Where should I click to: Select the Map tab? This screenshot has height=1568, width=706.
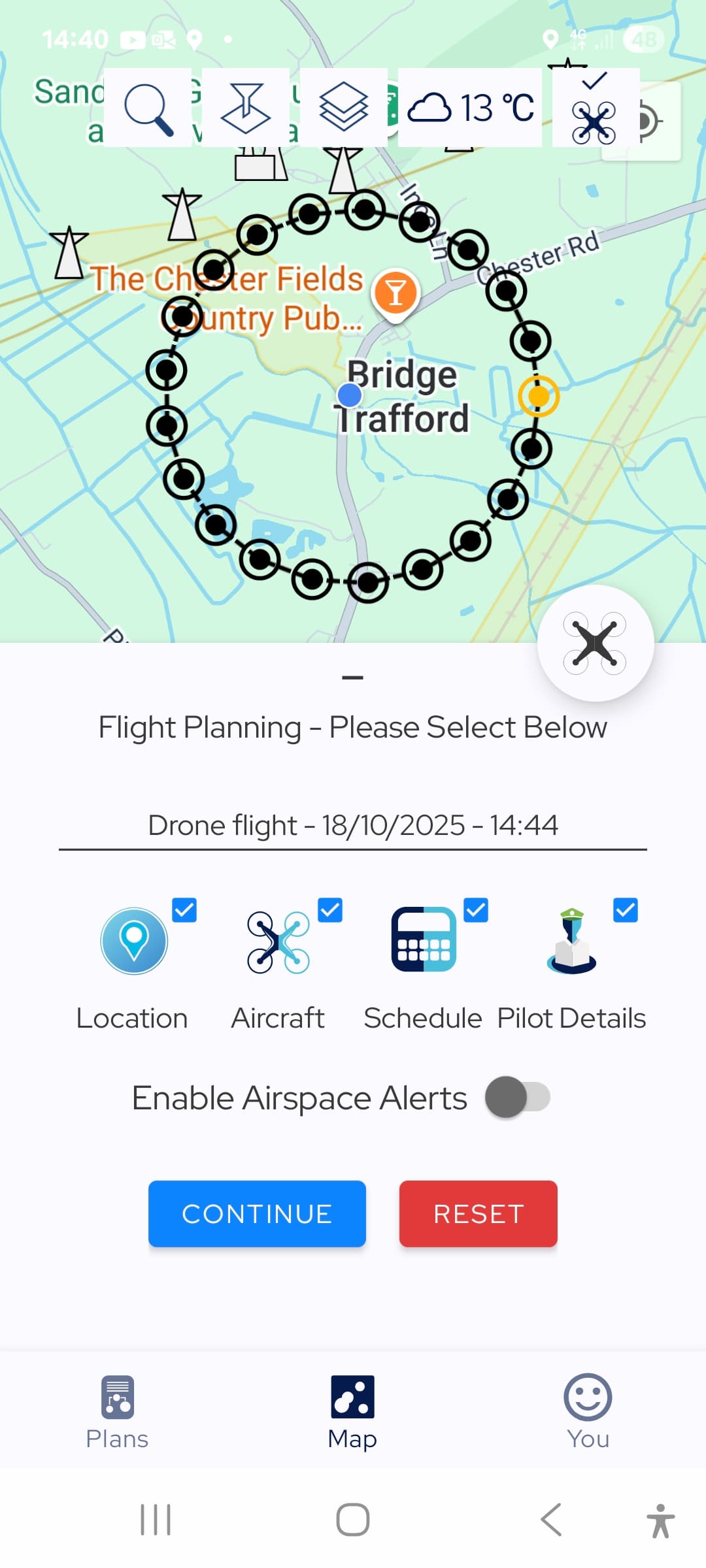coord(353,1411)
